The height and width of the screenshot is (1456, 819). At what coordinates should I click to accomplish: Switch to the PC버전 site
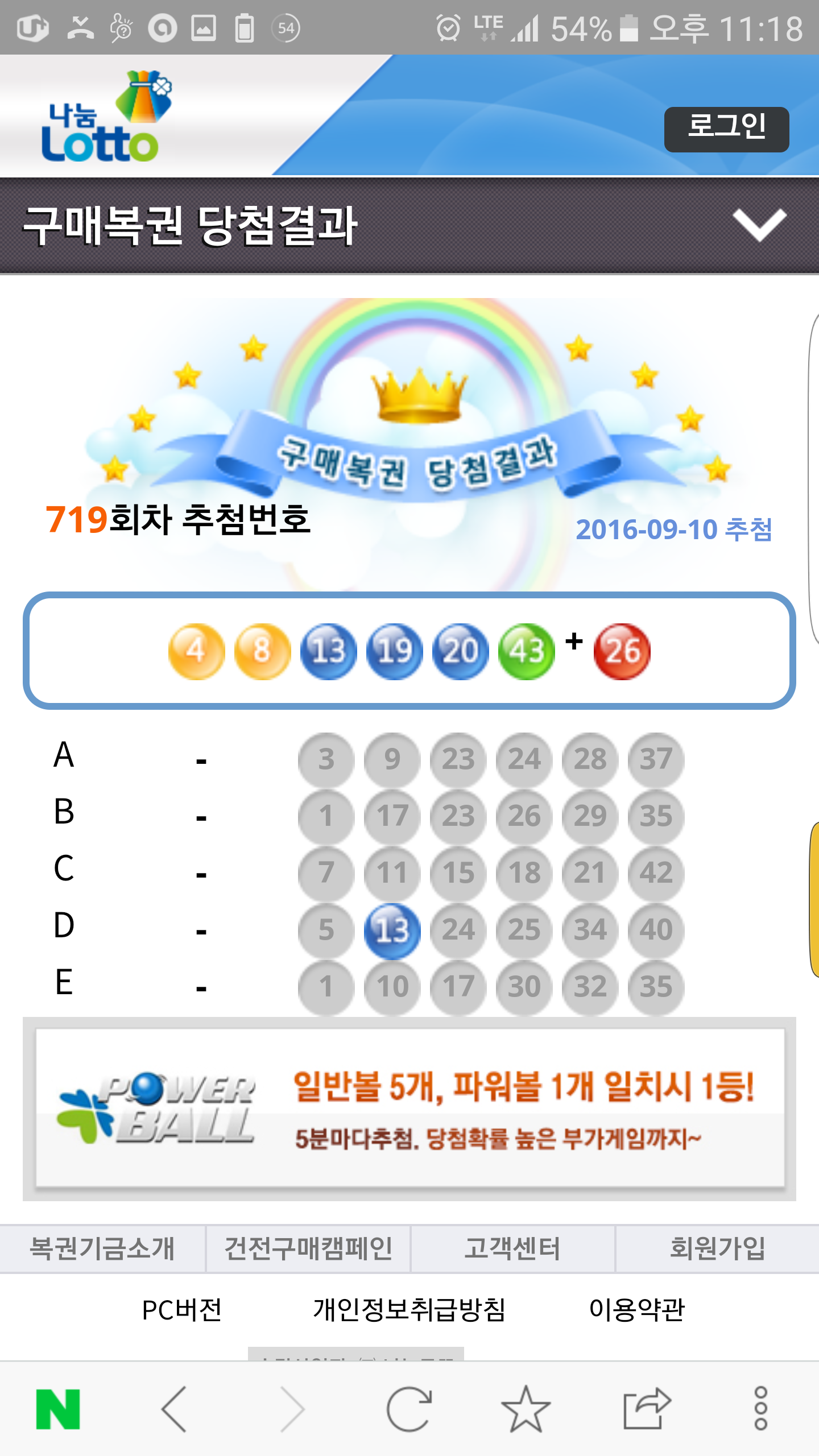tap(181, 1310)
